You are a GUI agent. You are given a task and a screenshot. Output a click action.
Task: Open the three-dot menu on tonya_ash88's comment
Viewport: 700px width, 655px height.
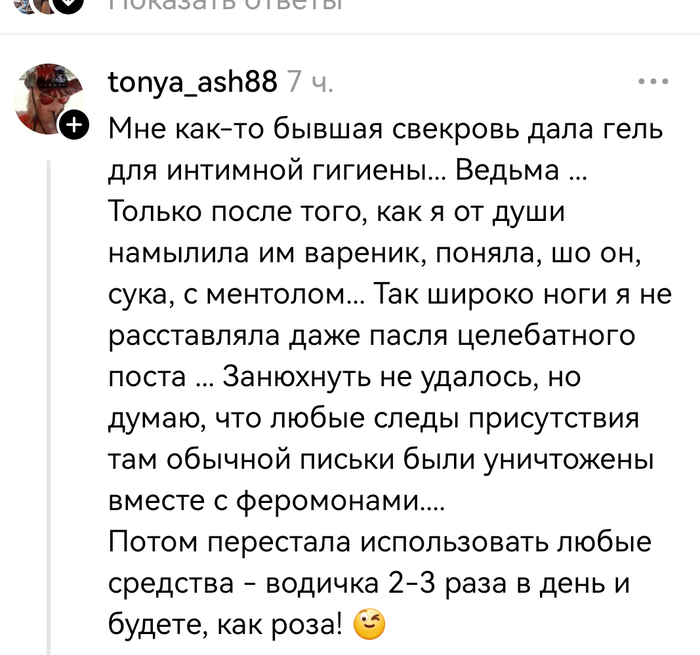(x=653, y=81)
